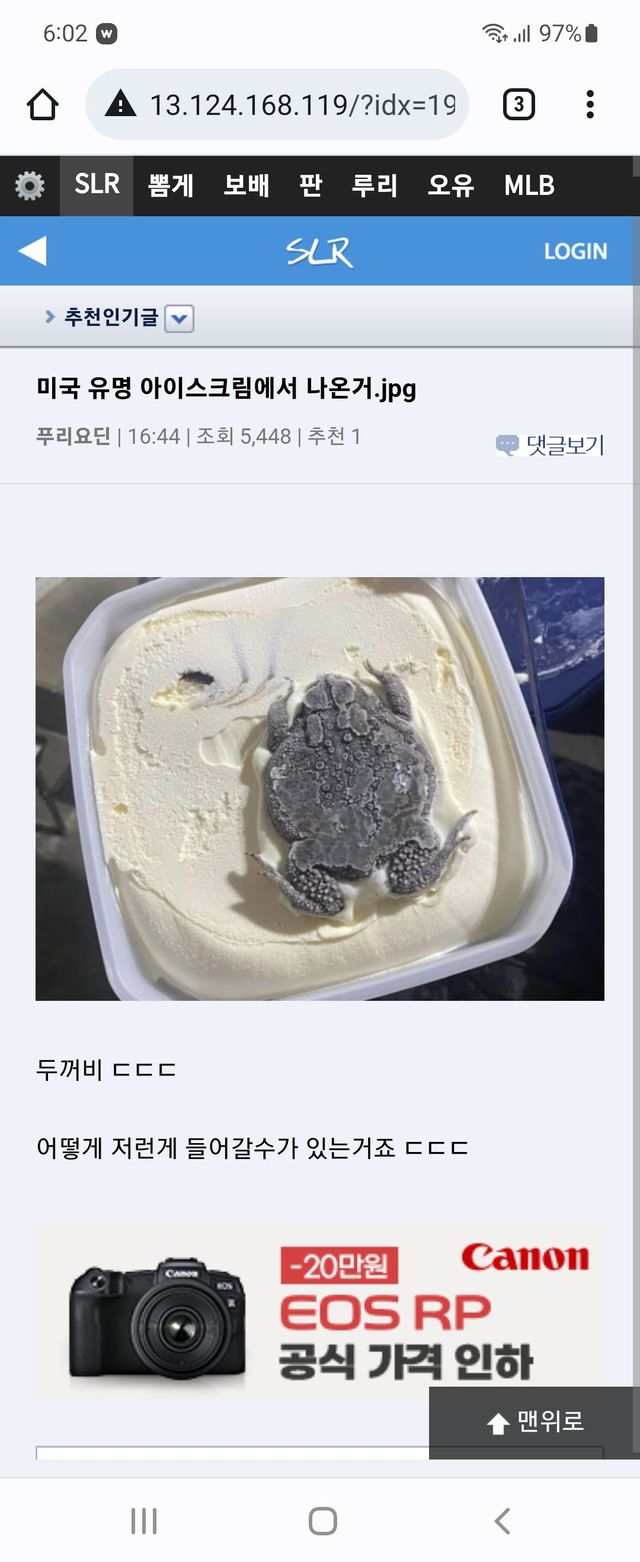Image resolution: width=640 pixels, height=1562 pixels.
Task: Go back with the white arrow
Action: click(x=32, y=251)
